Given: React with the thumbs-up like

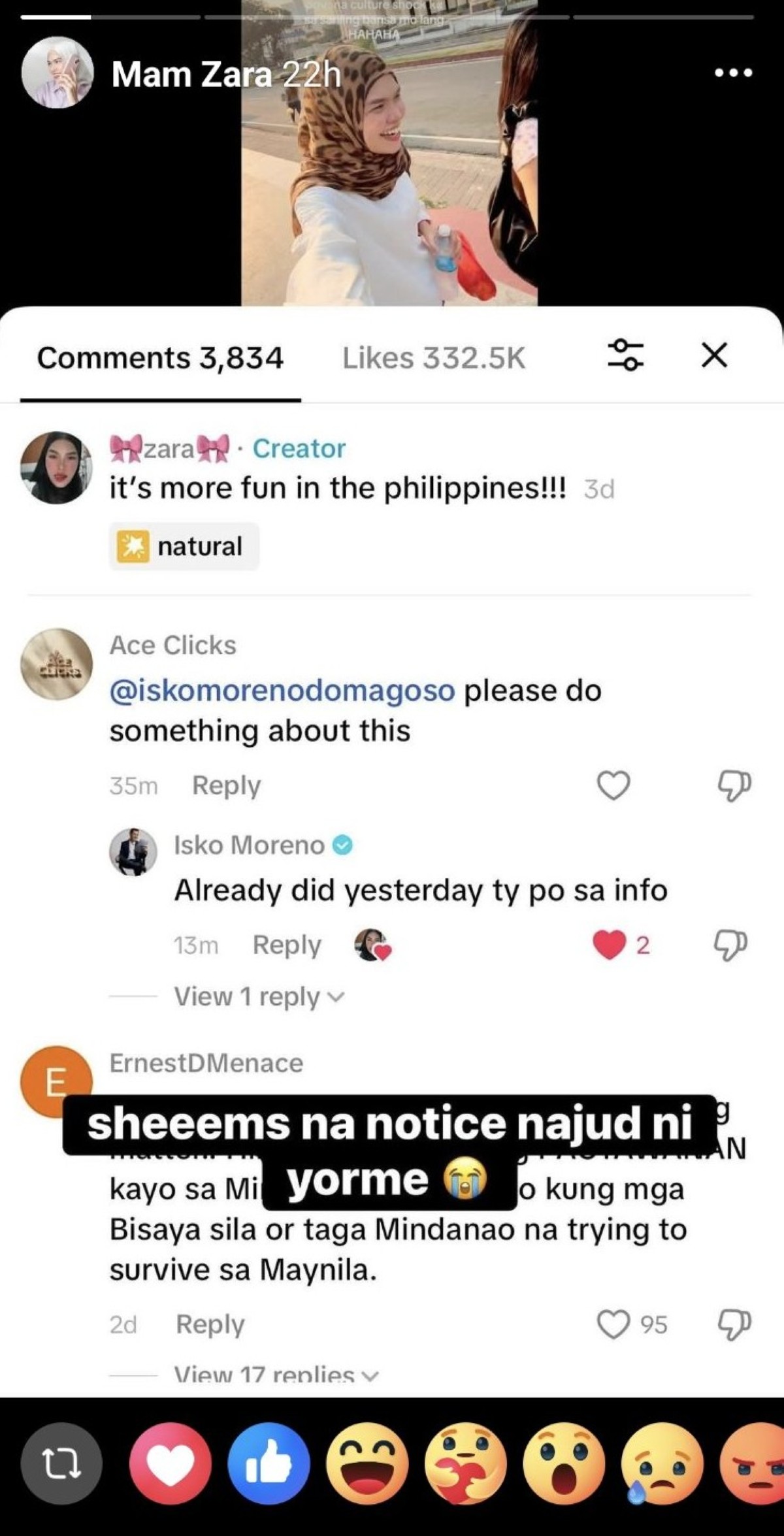Looking at the screenshot, I should pos(269,1464).
